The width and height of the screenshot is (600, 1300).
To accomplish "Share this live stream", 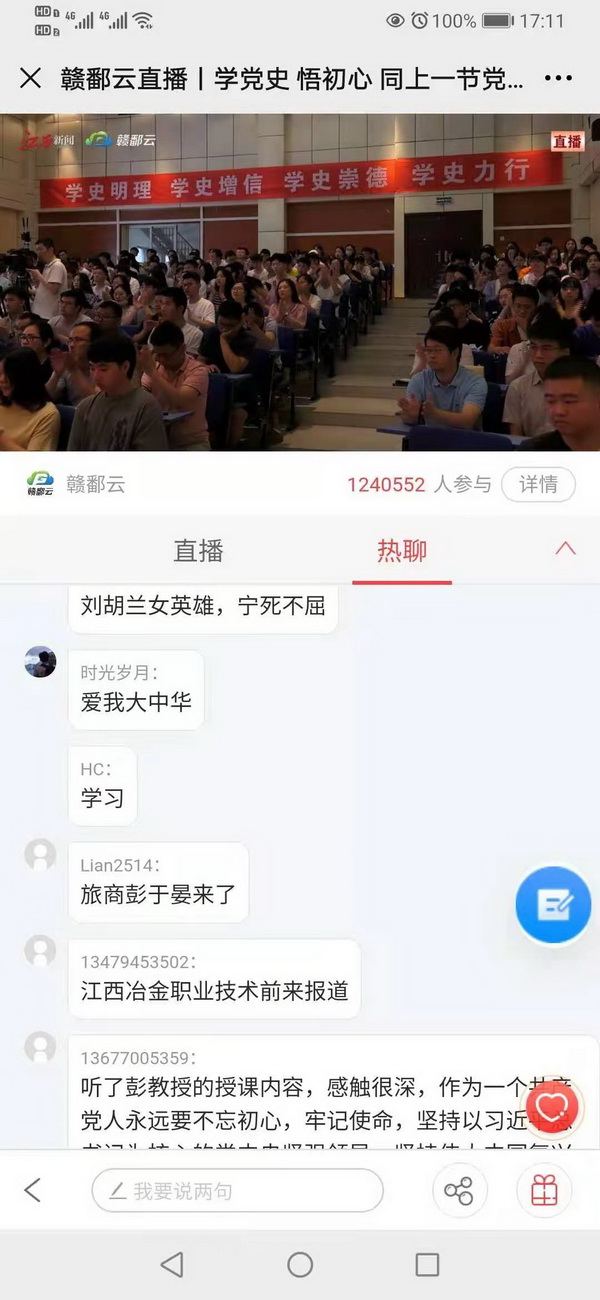I will coord(459,1191).
